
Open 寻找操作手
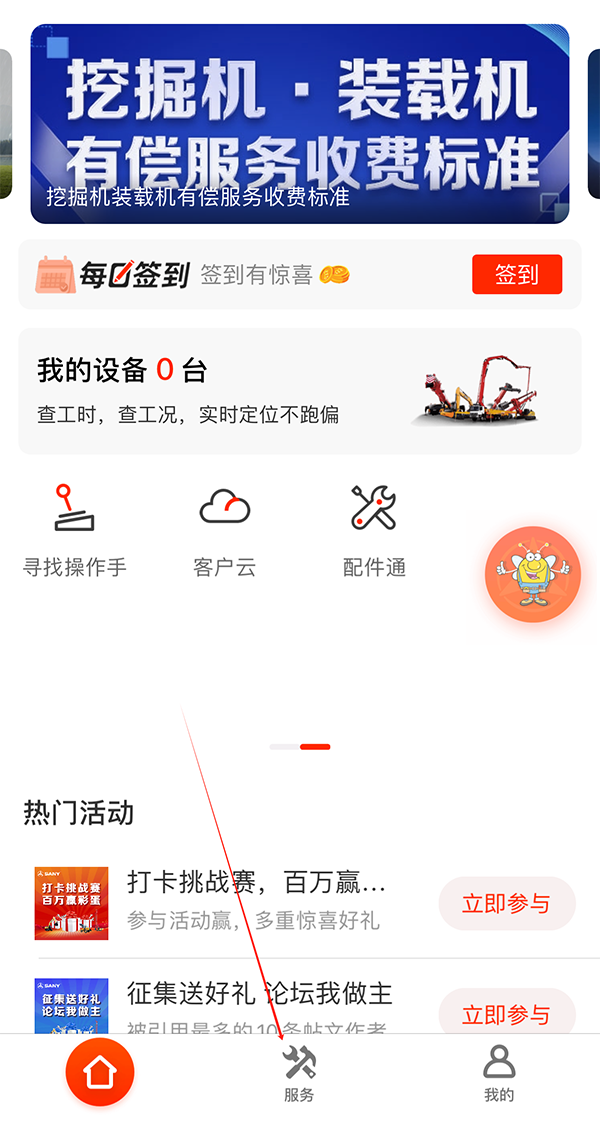pos(75,530)
